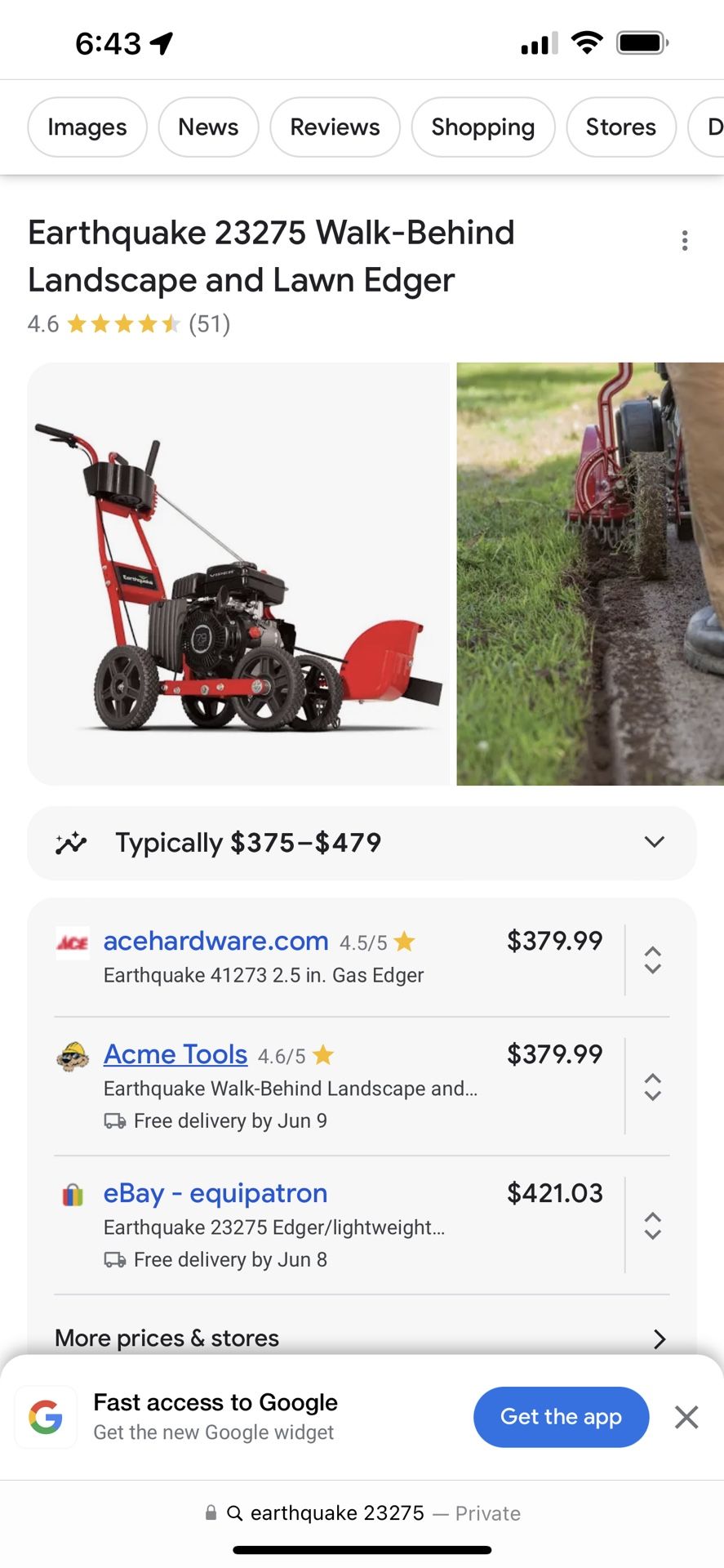This screenshot has width=724, height=1568.
Task: Open the acehardware.com listing
Action: pos(215,941)
